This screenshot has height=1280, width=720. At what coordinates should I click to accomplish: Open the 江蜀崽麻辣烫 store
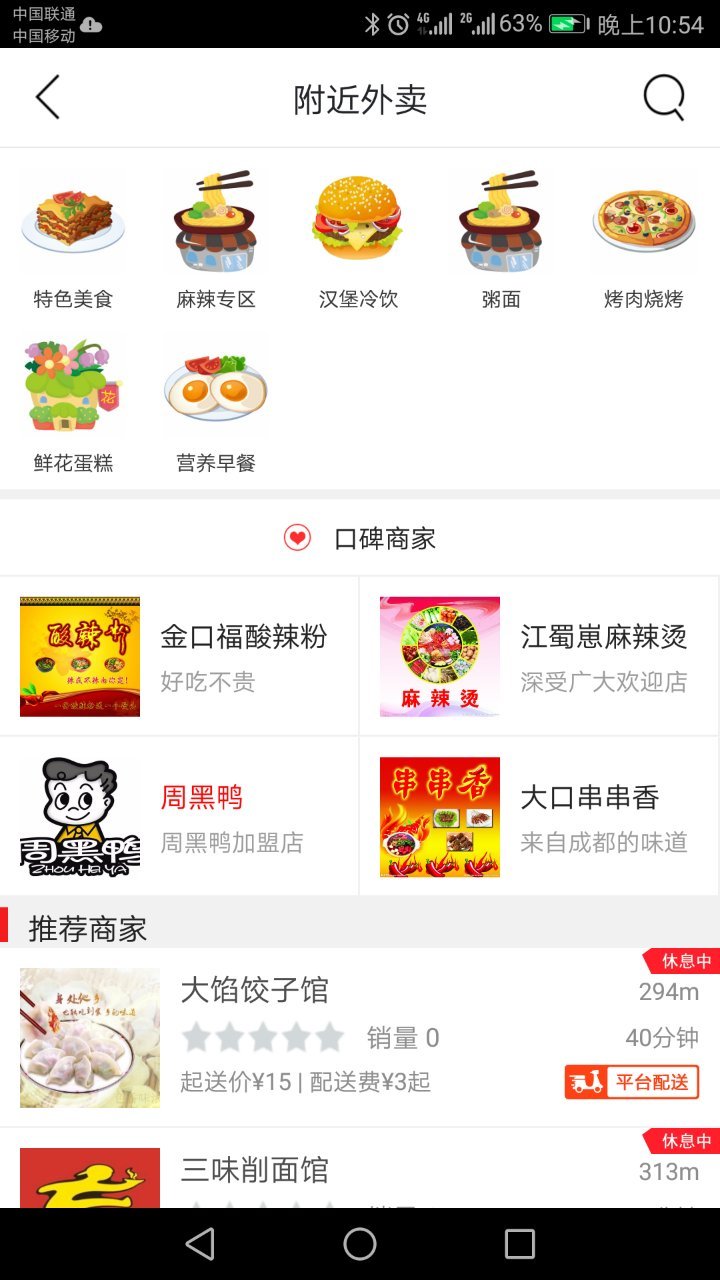pyautogui.click(x=540, y=655)
